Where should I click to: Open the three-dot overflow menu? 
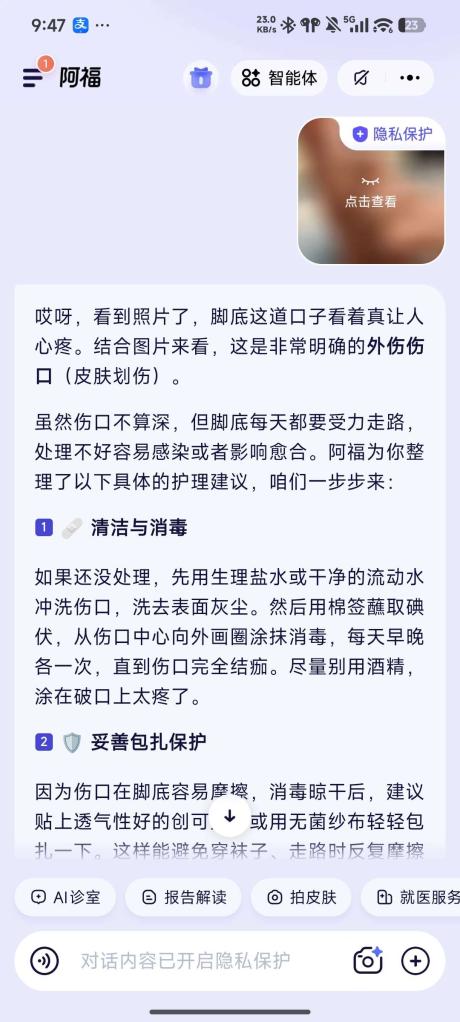(410, 78)
